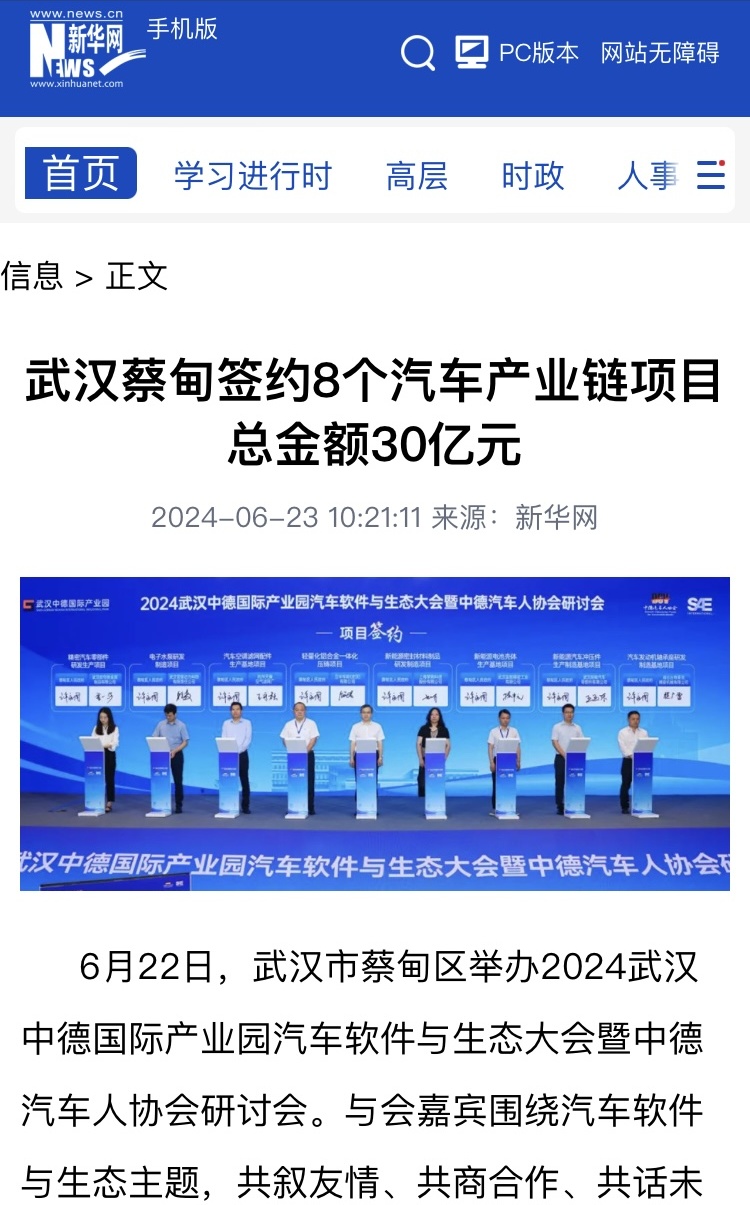This screenshot has height=1205, width=750.
Task: Select the 时政 tab
Action: pyautogui.click(x=532, y=176)
